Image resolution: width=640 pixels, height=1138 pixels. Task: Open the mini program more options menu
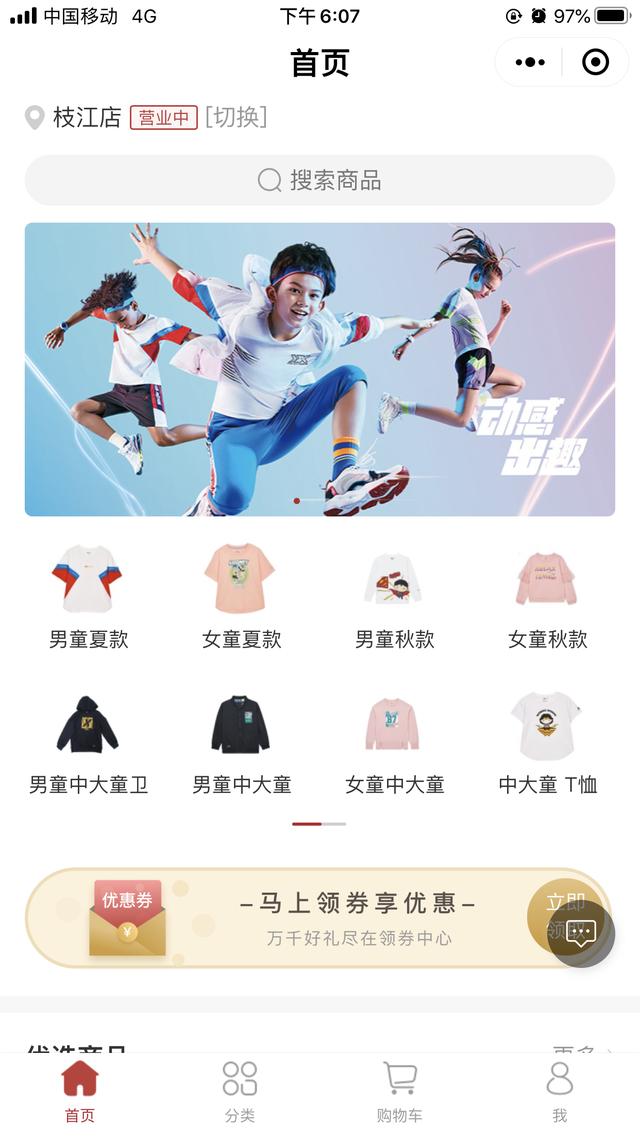pyautogui.click(x=530, y=63)
